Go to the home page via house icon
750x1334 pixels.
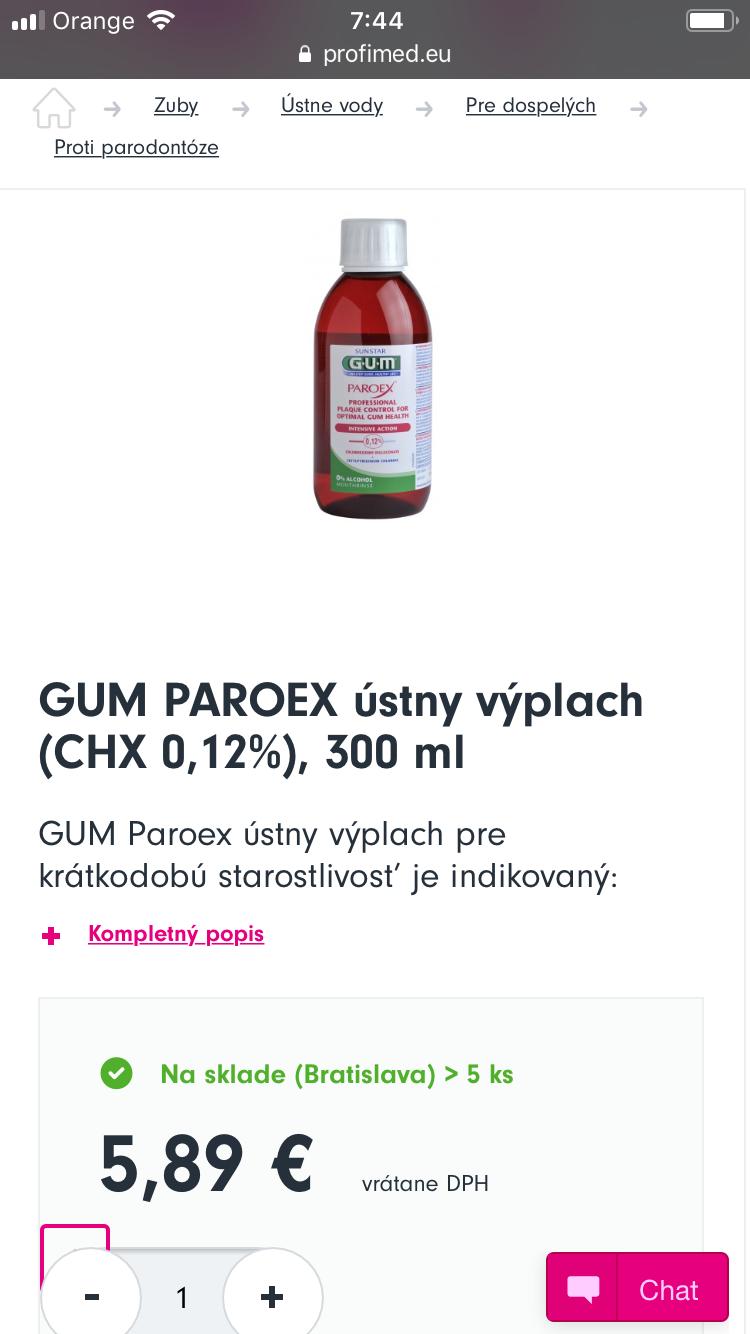54,108
